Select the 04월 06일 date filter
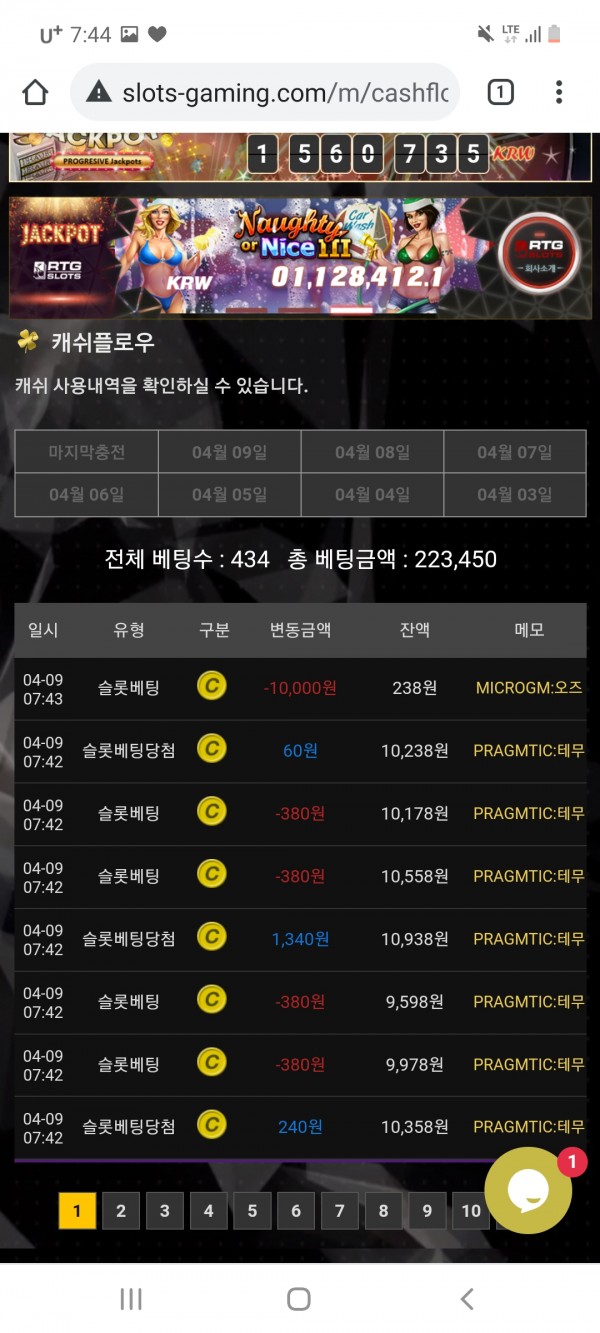The height and width of the screenshot is (1333, 600). [x=87, y=494]
